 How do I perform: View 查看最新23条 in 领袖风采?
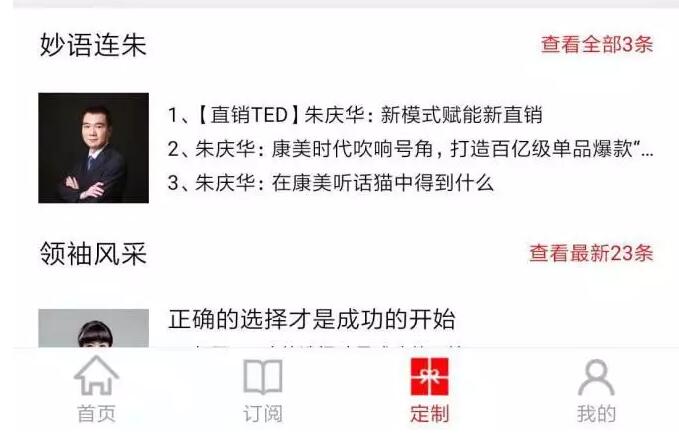pos(590,253)
